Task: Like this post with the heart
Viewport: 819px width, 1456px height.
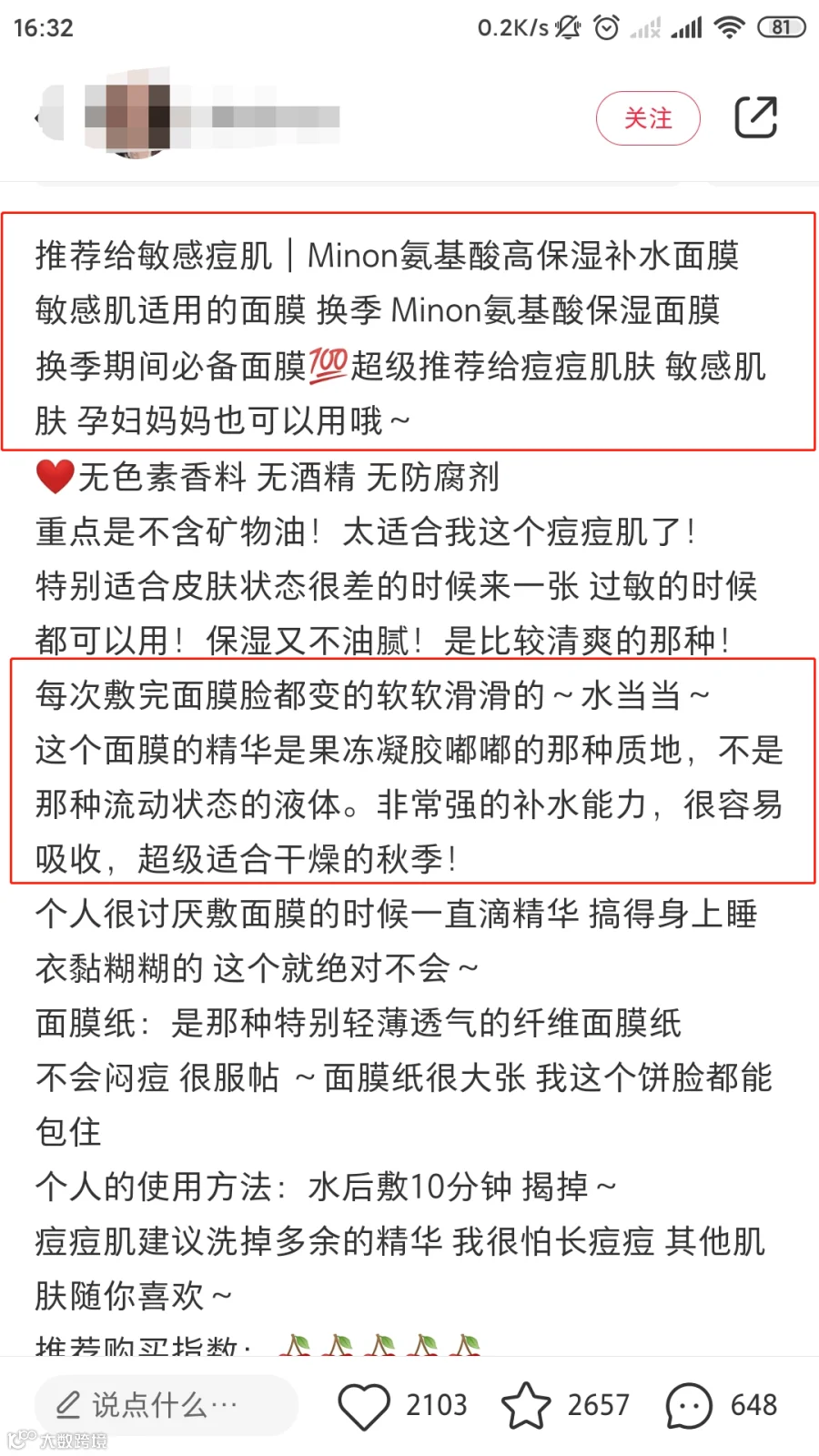Action: [x=364, y=1406]
